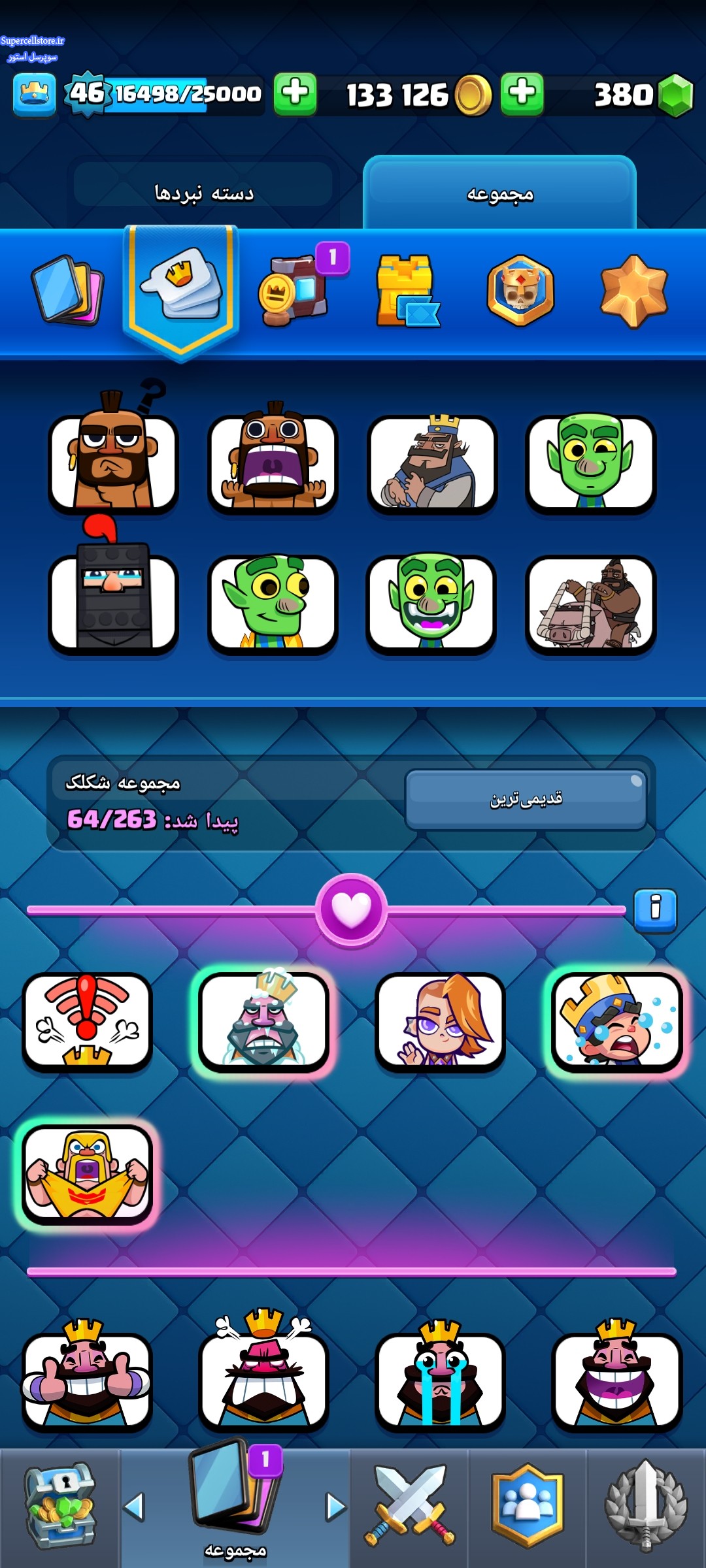Image resolution: width=706 pixels, height=1568 pixels.
Task: Open the banners category with skull badge
Action: [520, 291]
